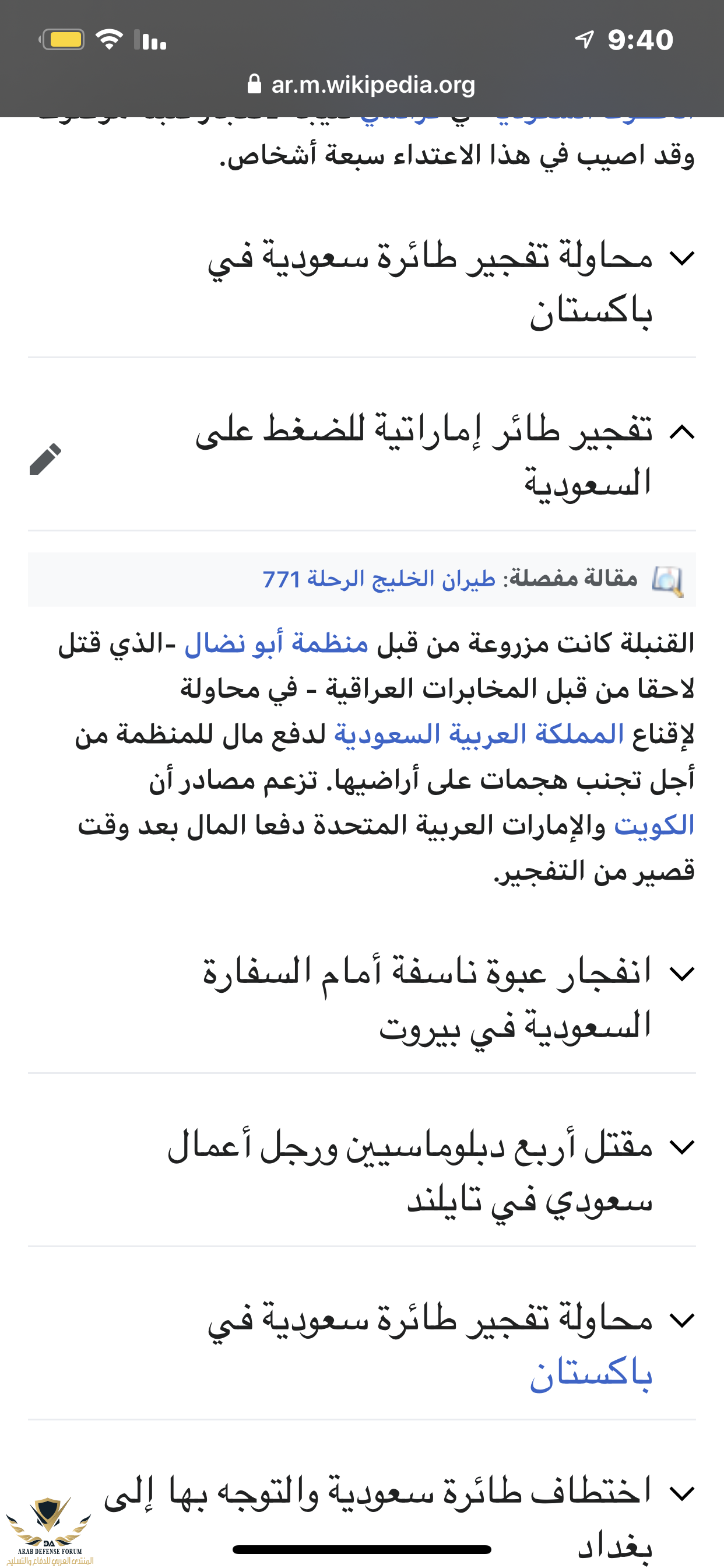Open the منظمة أبو نضال link
This screenshot has height=1568, width=724.
(276, 643)
